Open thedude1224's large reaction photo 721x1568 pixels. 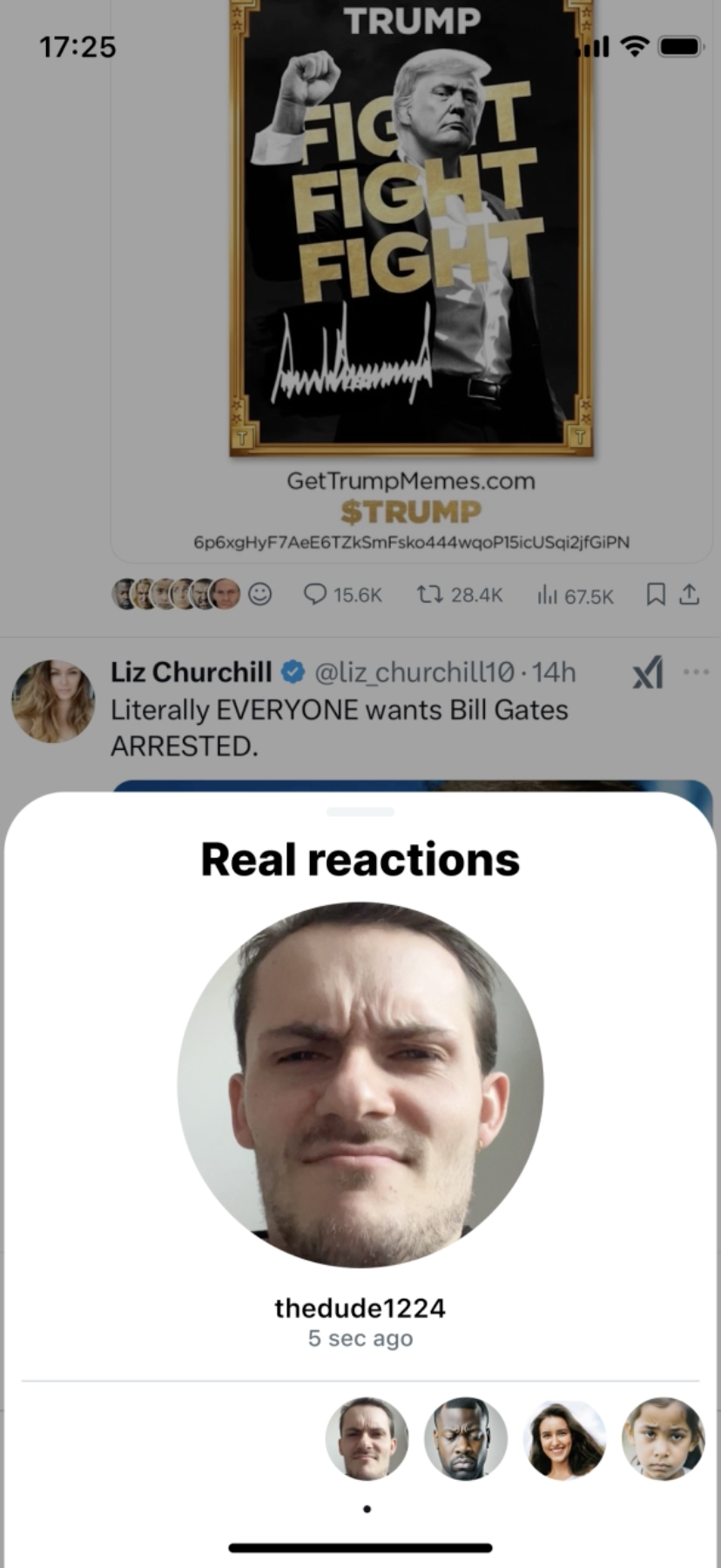point(360,1085)
